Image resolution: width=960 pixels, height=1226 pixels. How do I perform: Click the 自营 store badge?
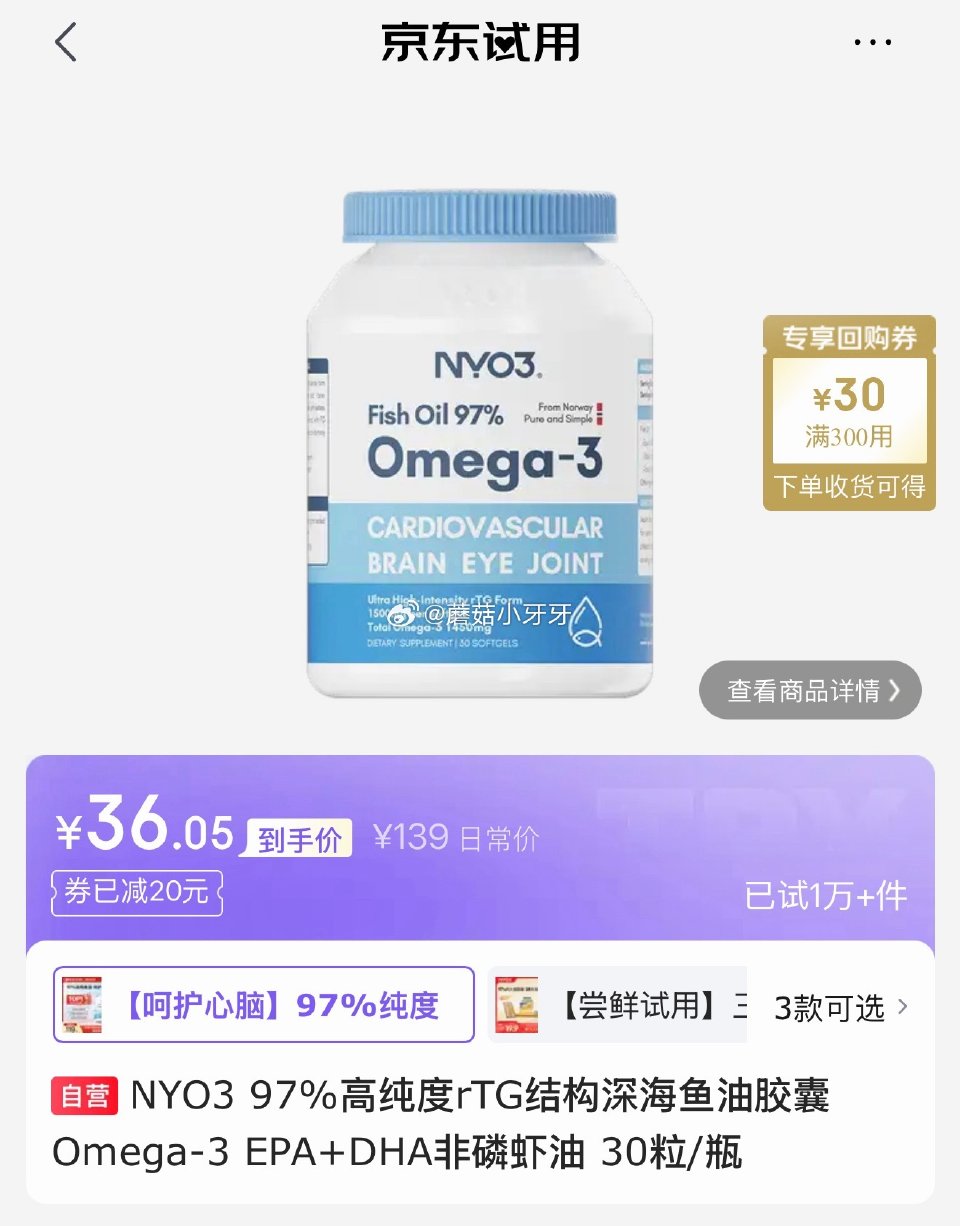(87, 1096)
